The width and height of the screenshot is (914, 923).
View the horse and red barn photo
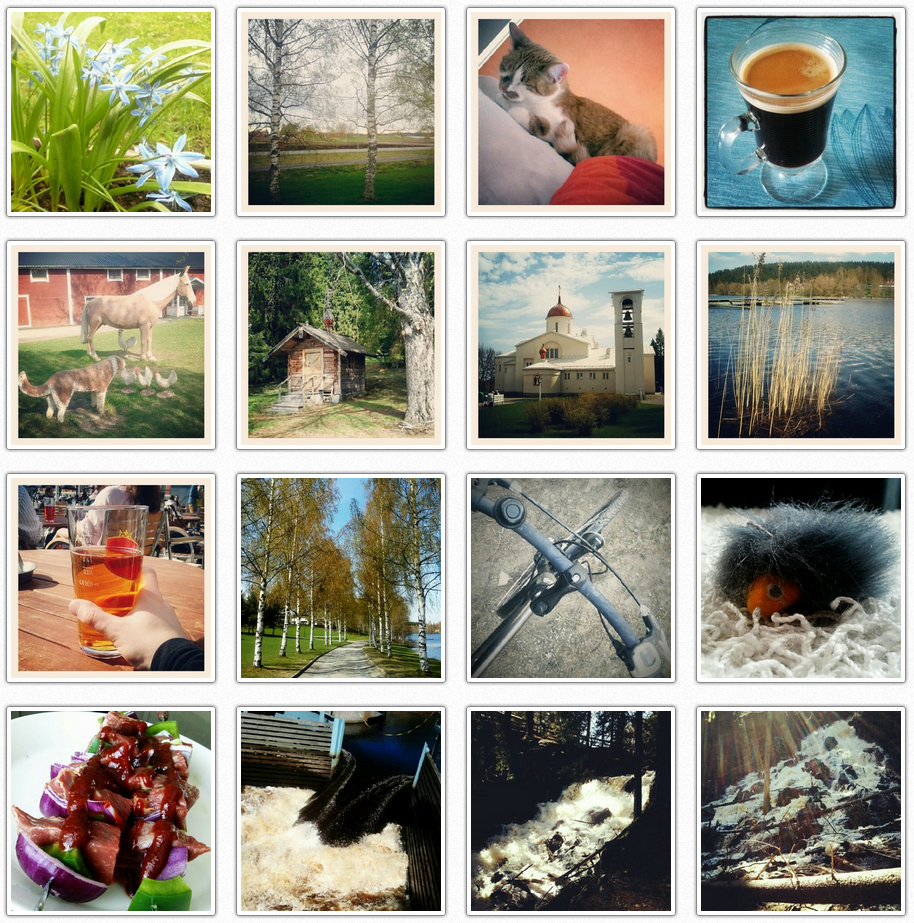pyautogui.click(x=111, y=345)
